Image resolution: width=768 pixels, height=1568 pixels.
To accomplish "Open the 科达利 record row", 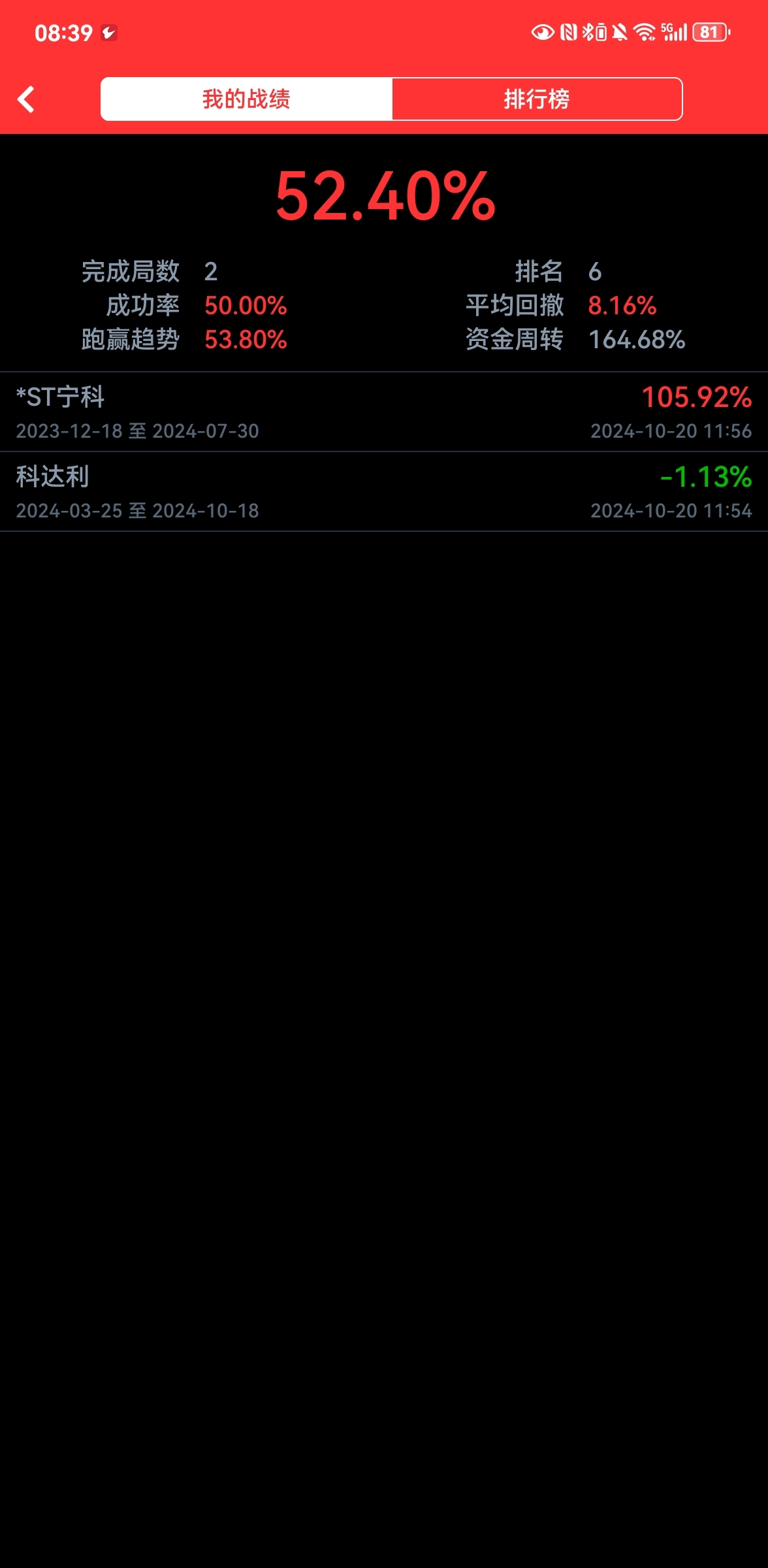I will pyautogui.click(x=384, y=492).
